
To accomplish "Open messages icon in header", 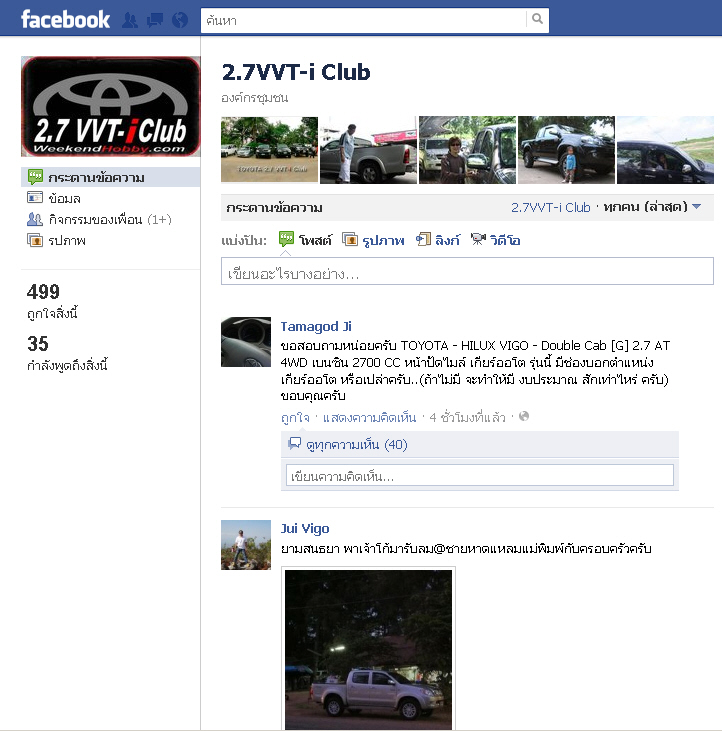I will click(x=155, y=19).
